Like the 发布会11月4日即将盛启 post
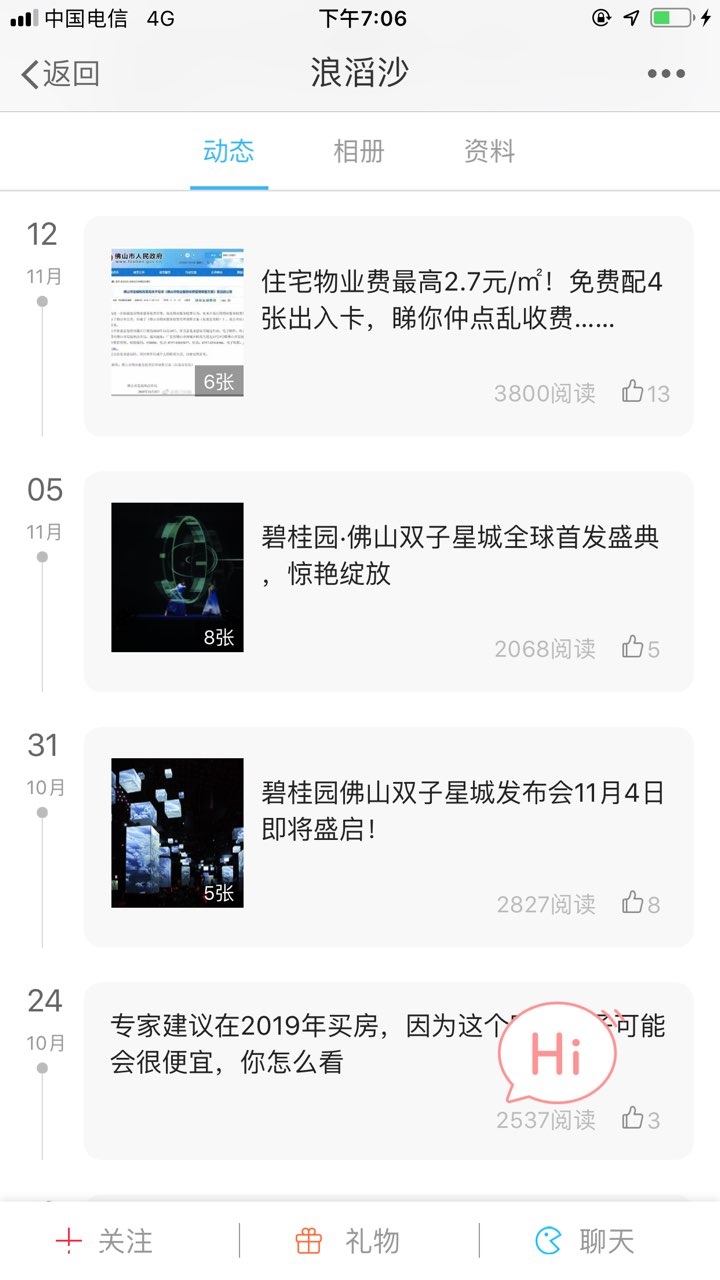Viewport: 720px width, 1280px height. 633,904
